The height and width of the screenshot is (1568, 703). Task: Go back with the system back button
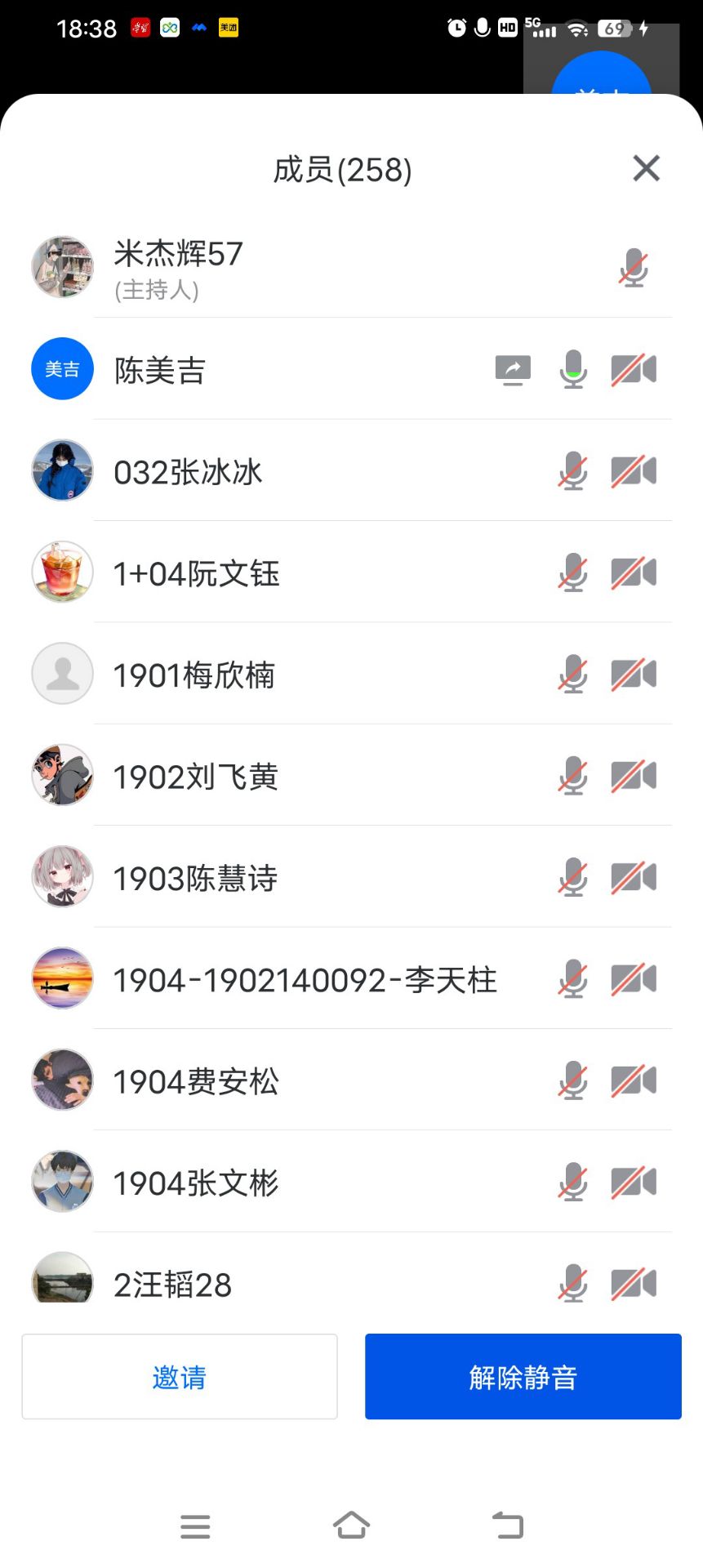coord(507,1525)
